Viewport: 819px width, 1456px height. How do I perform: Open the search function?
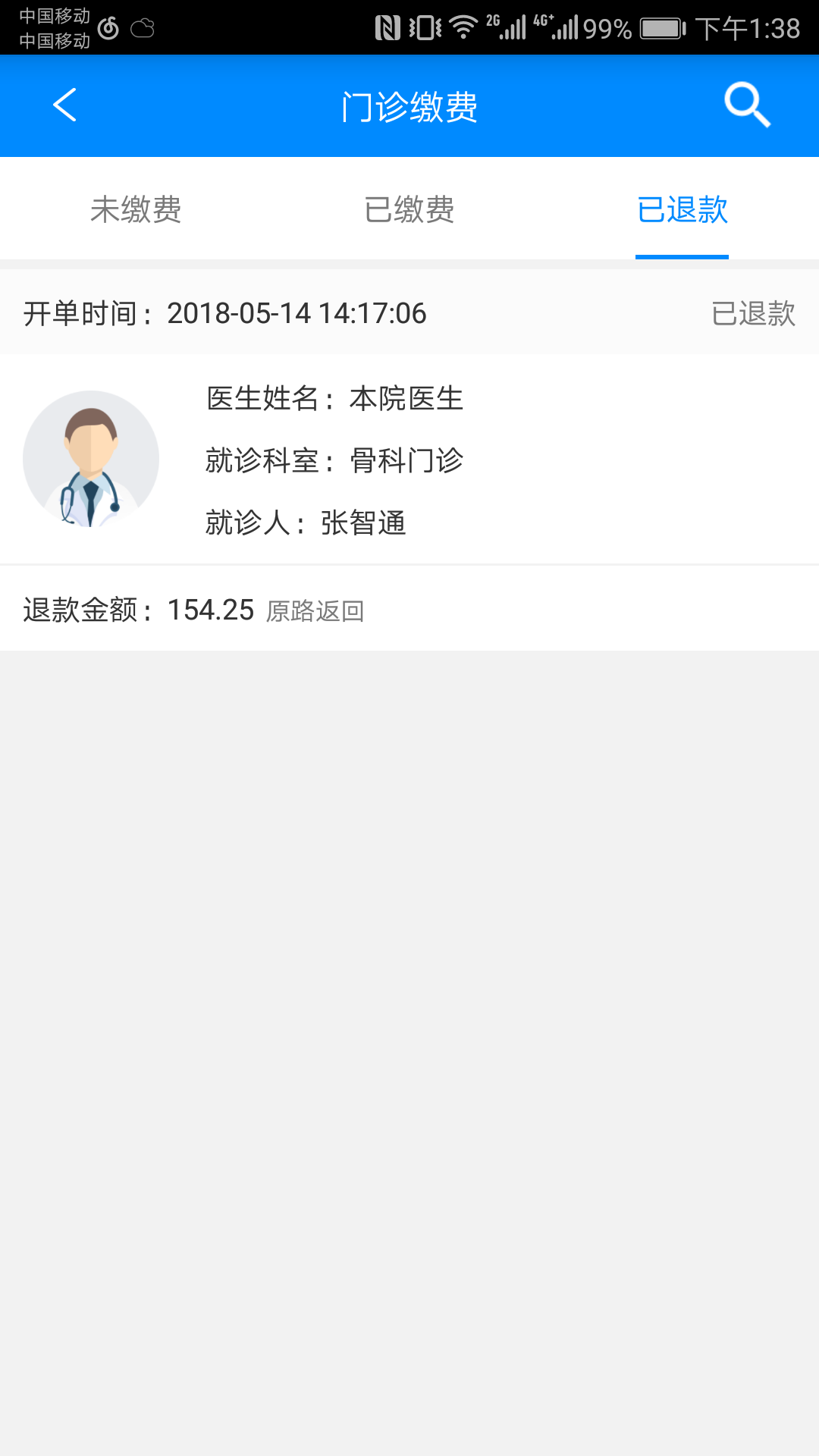click(x=746, y=105)
